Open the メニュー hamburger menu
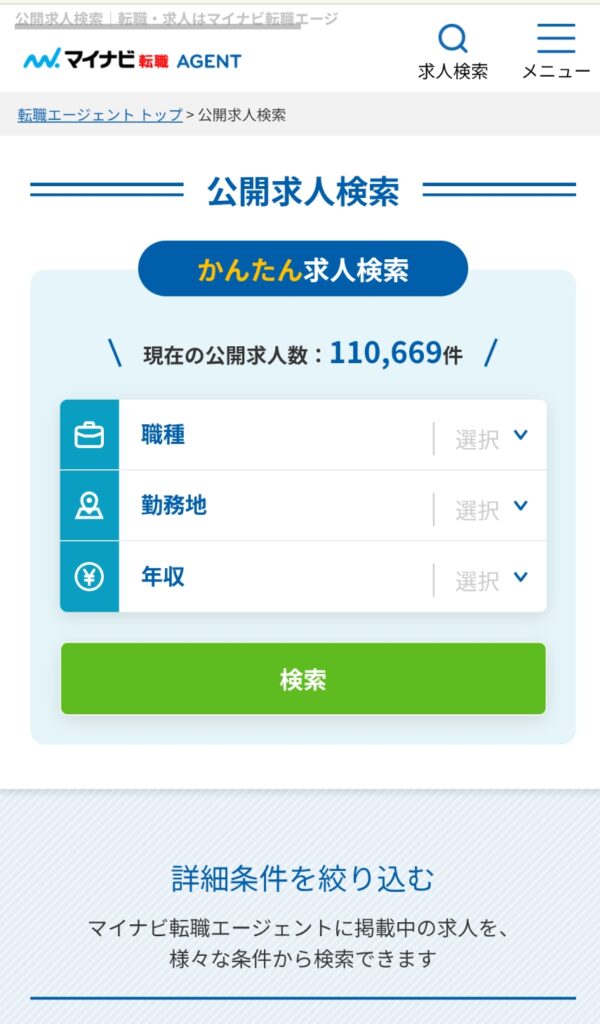Screen dimensions: 600x1024 coord(556,52)
